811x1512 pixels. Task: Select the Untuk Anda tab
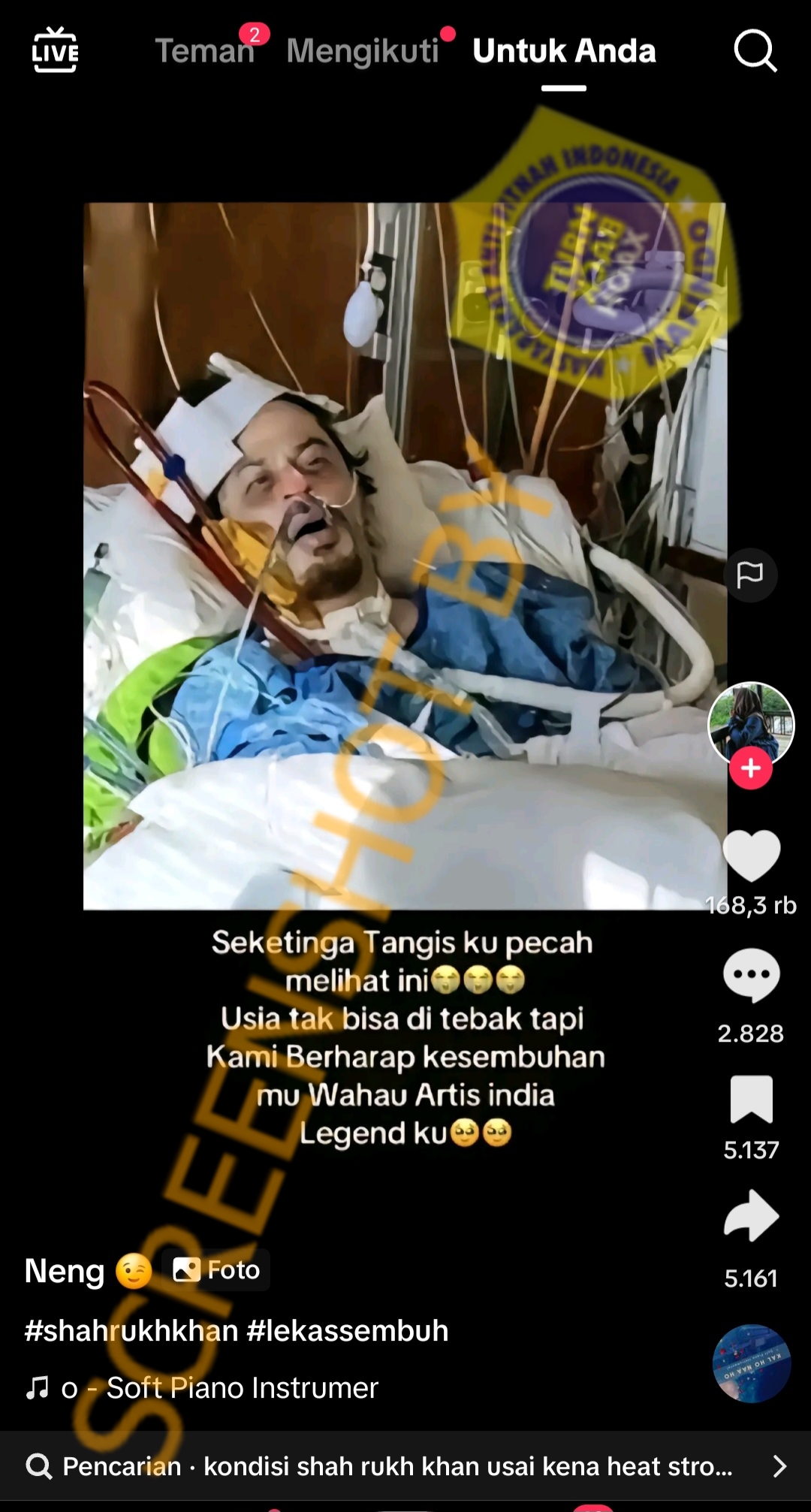[x=564, y=51]
